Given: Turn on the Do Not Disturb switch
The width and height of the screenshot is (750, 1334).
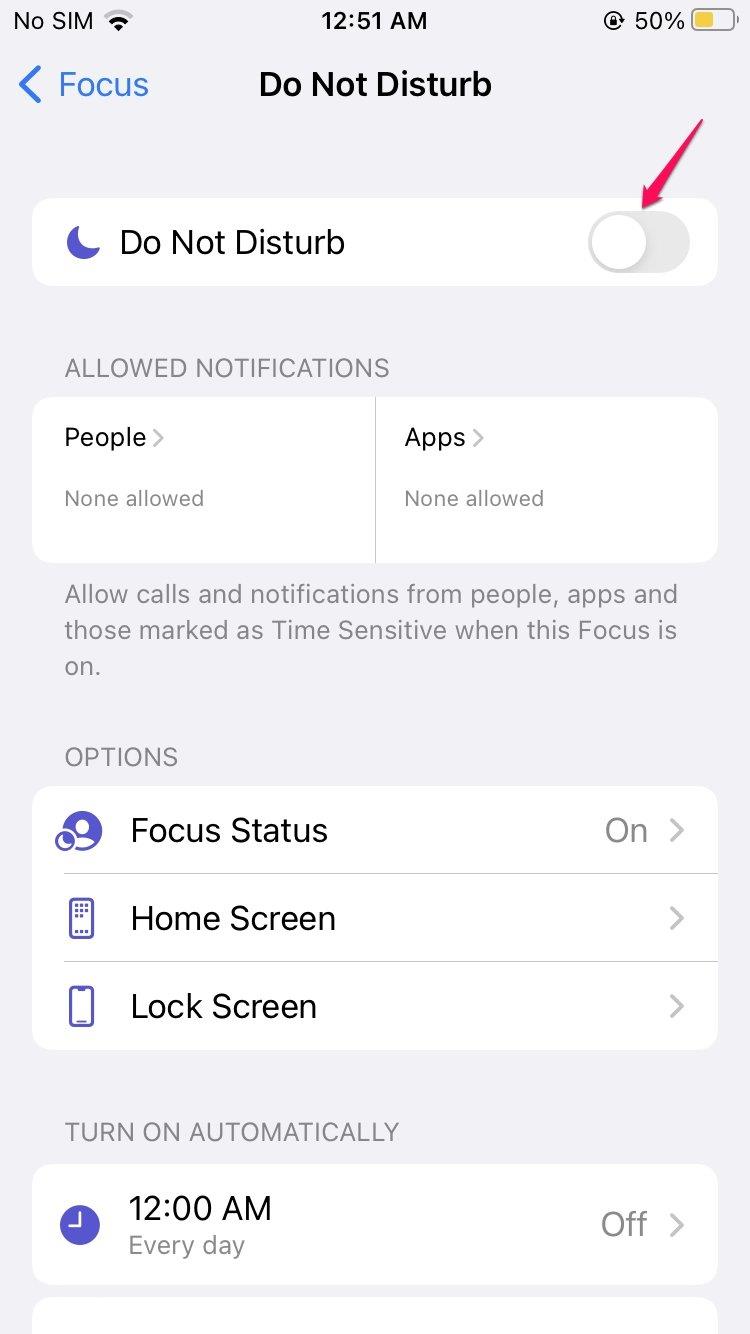Looking at the screenshot, I should [x=639, y=242].
